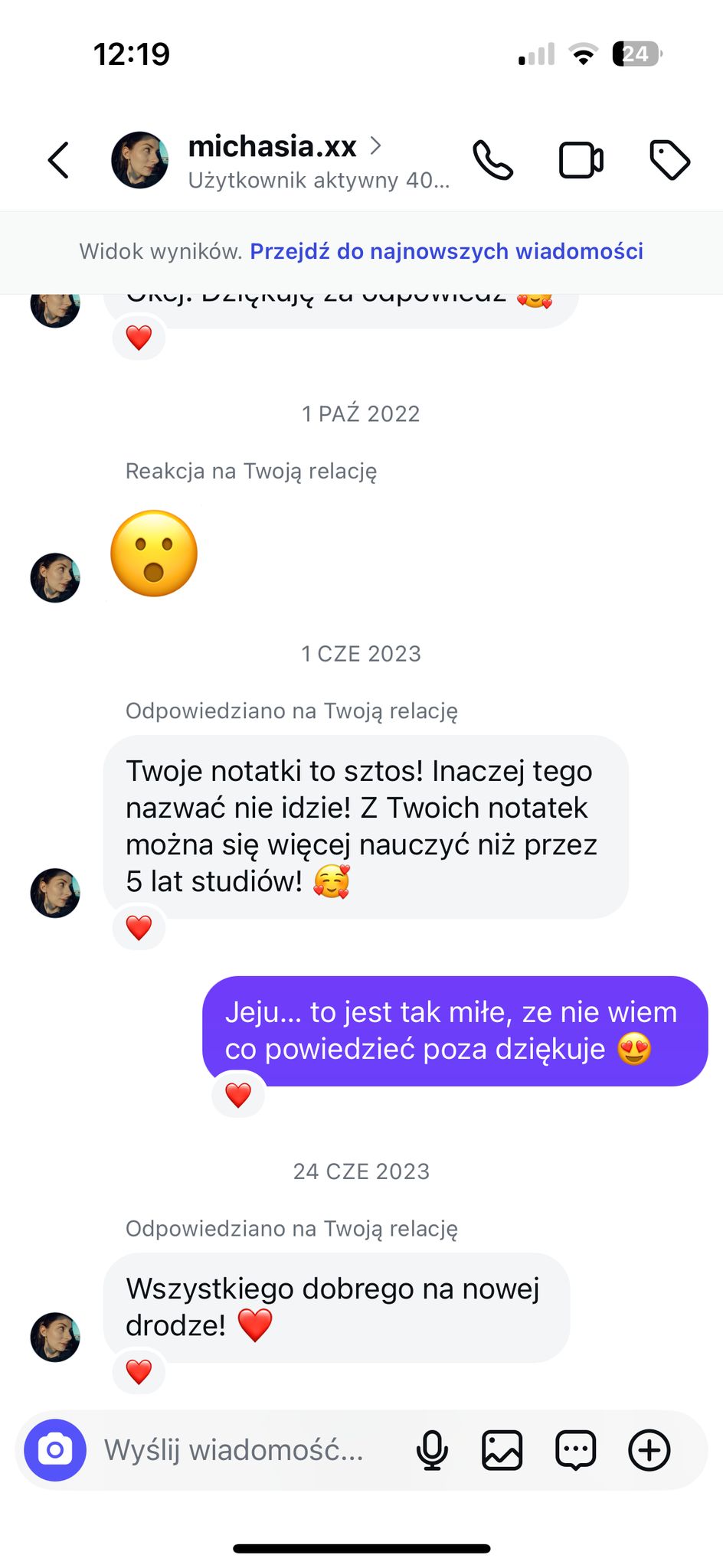
Task: Start a video call with michasia.xx
Action: click(x=581, y=160)
